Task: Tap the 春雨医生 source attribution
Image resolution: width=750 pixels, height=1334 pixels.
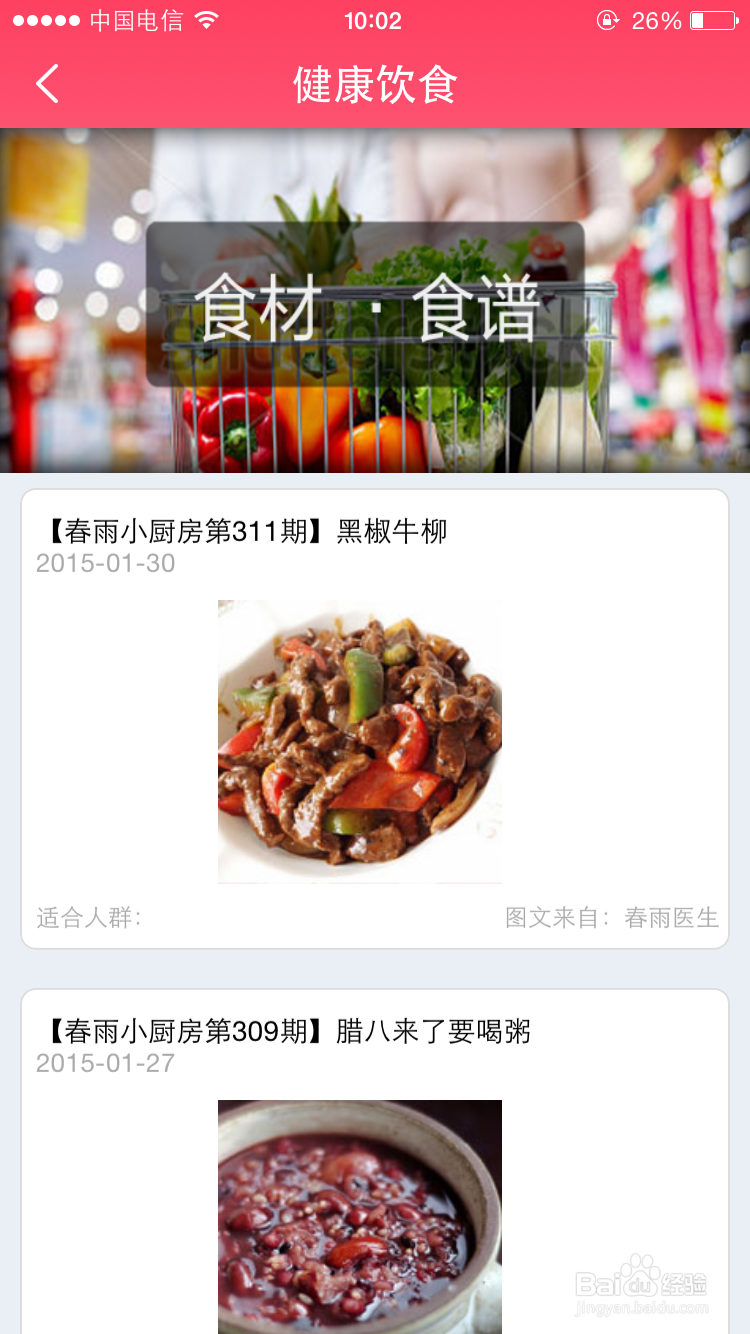Action: tap(670, 917)
